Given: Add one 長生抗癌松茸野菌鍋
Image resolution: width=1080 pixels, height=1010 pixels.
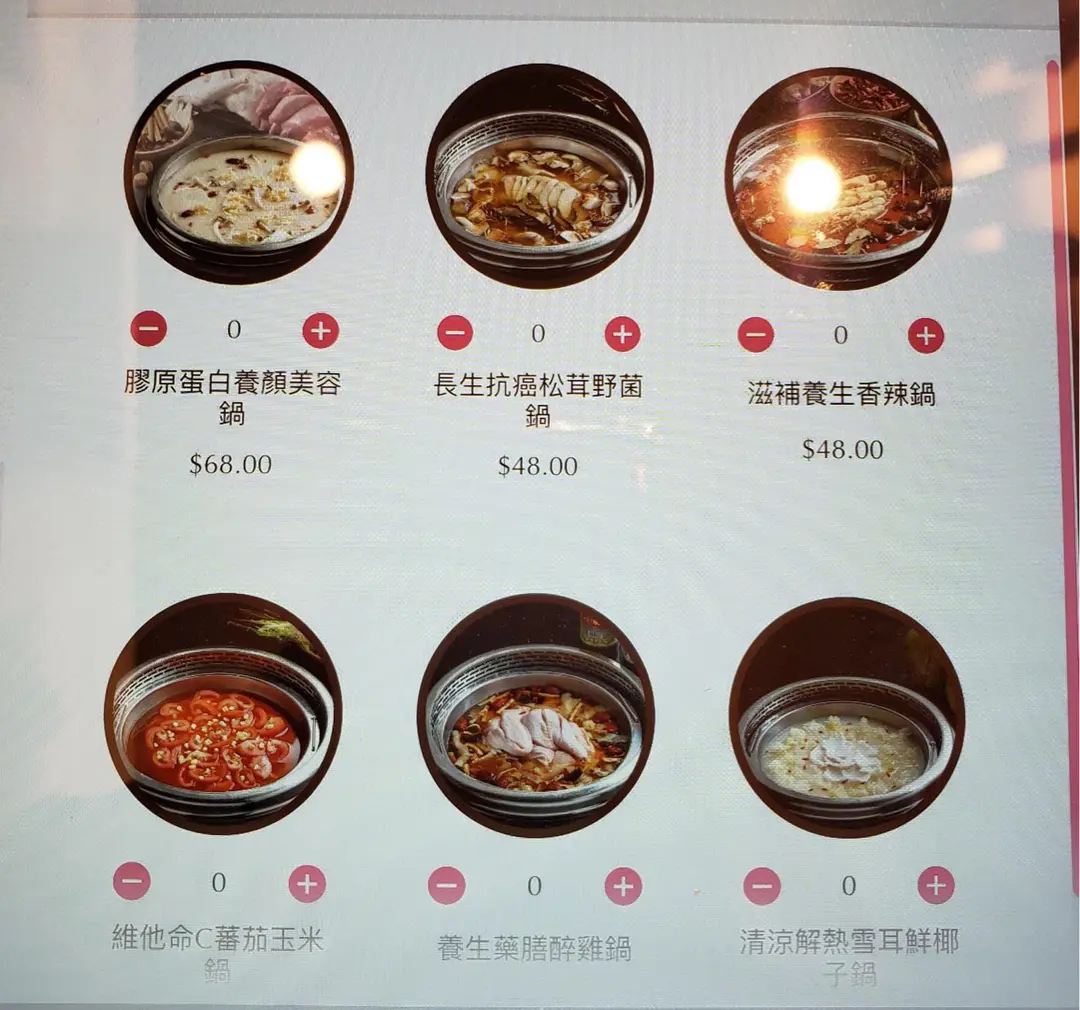Looking at the screenshot, I should (622, 333).
